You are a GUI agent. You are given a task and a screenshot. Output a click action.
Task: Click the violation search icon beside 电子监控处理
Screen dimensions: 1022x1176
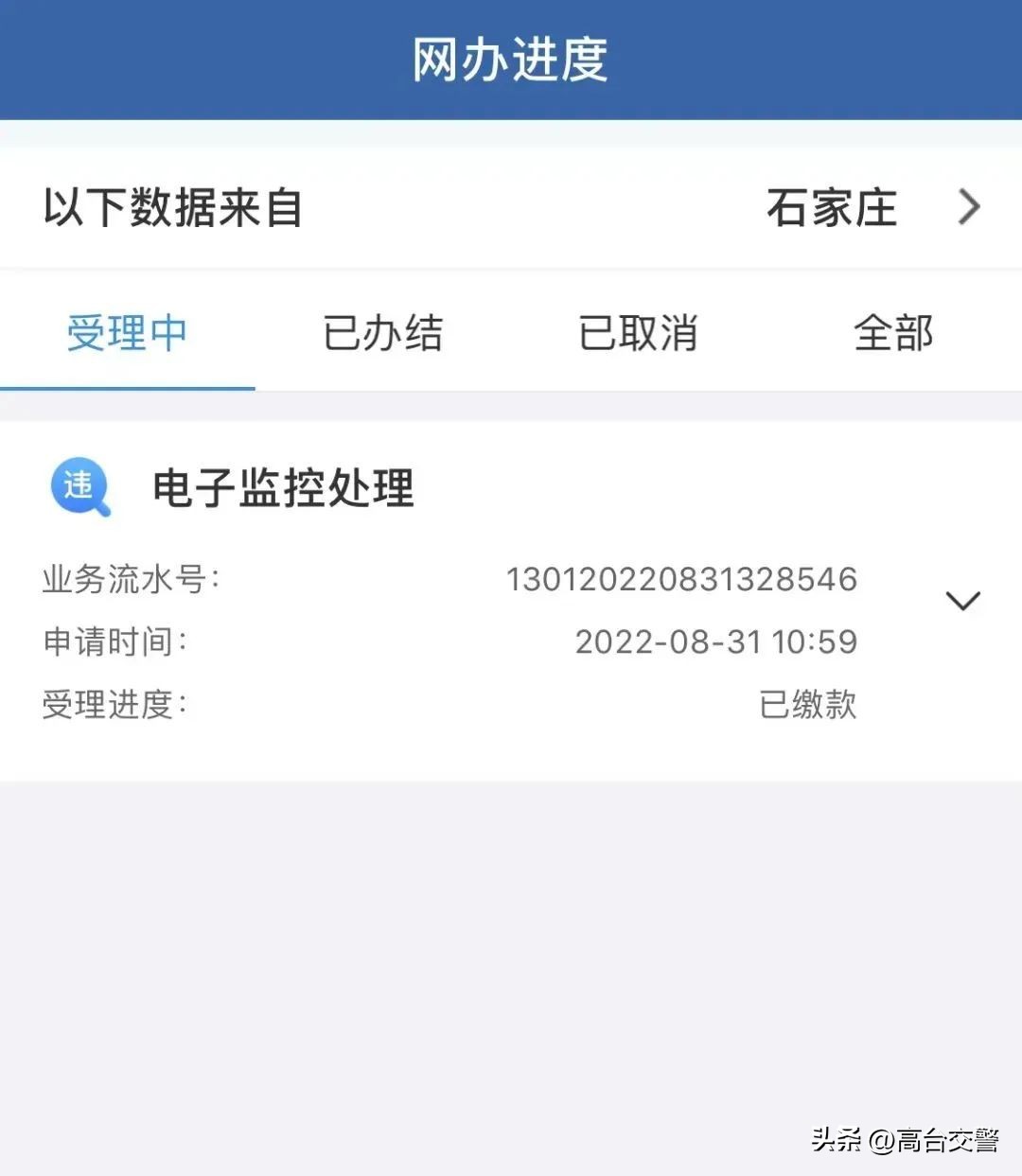click(80, 489)
